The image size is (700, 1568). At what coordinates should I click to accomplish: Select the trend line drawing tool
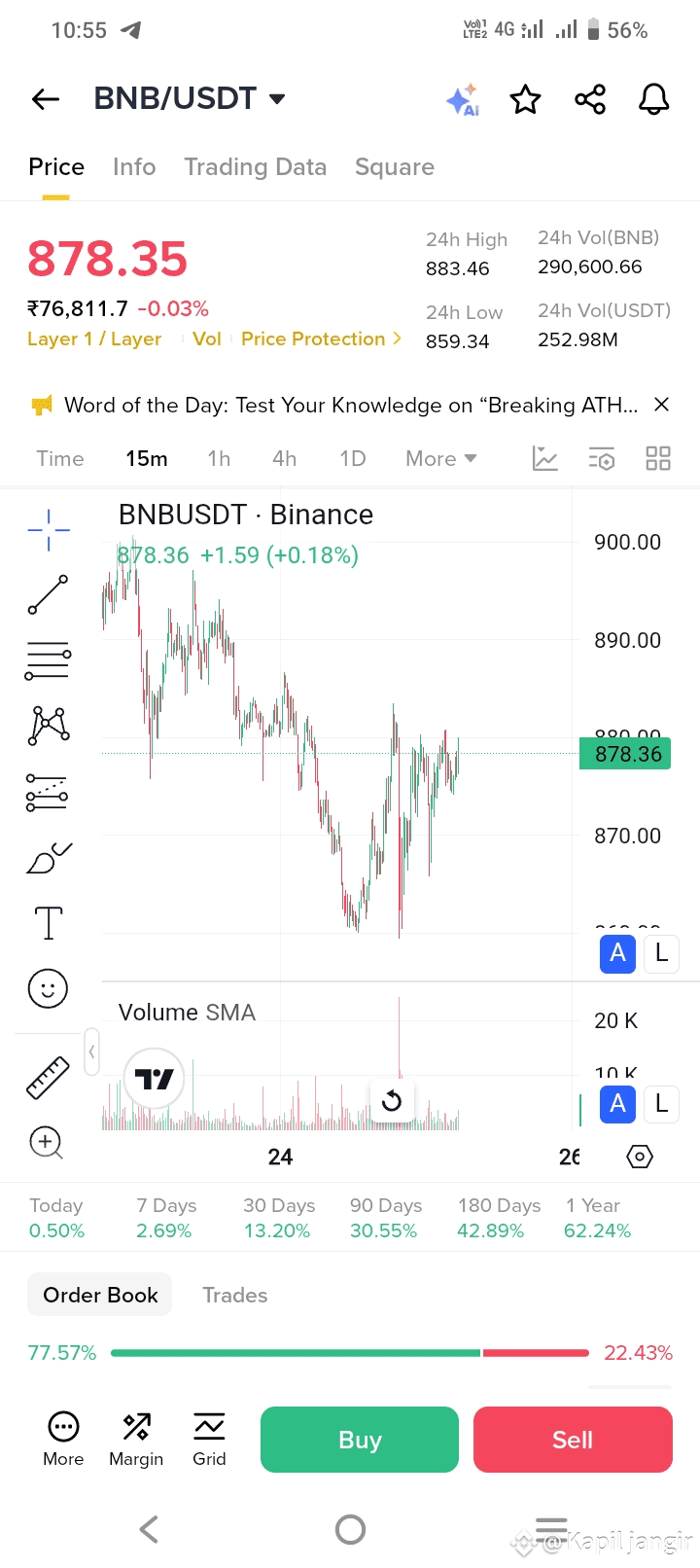pos(48,594)
